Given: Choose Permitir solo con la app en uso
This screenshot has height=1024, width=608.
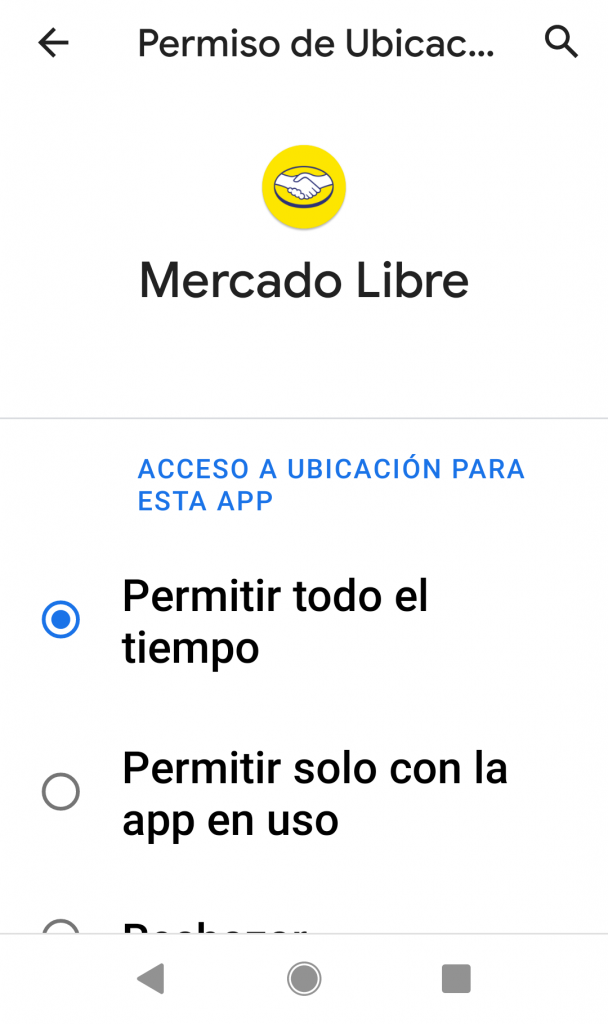Looking at the screenshot, I should (x=61, y=793).
